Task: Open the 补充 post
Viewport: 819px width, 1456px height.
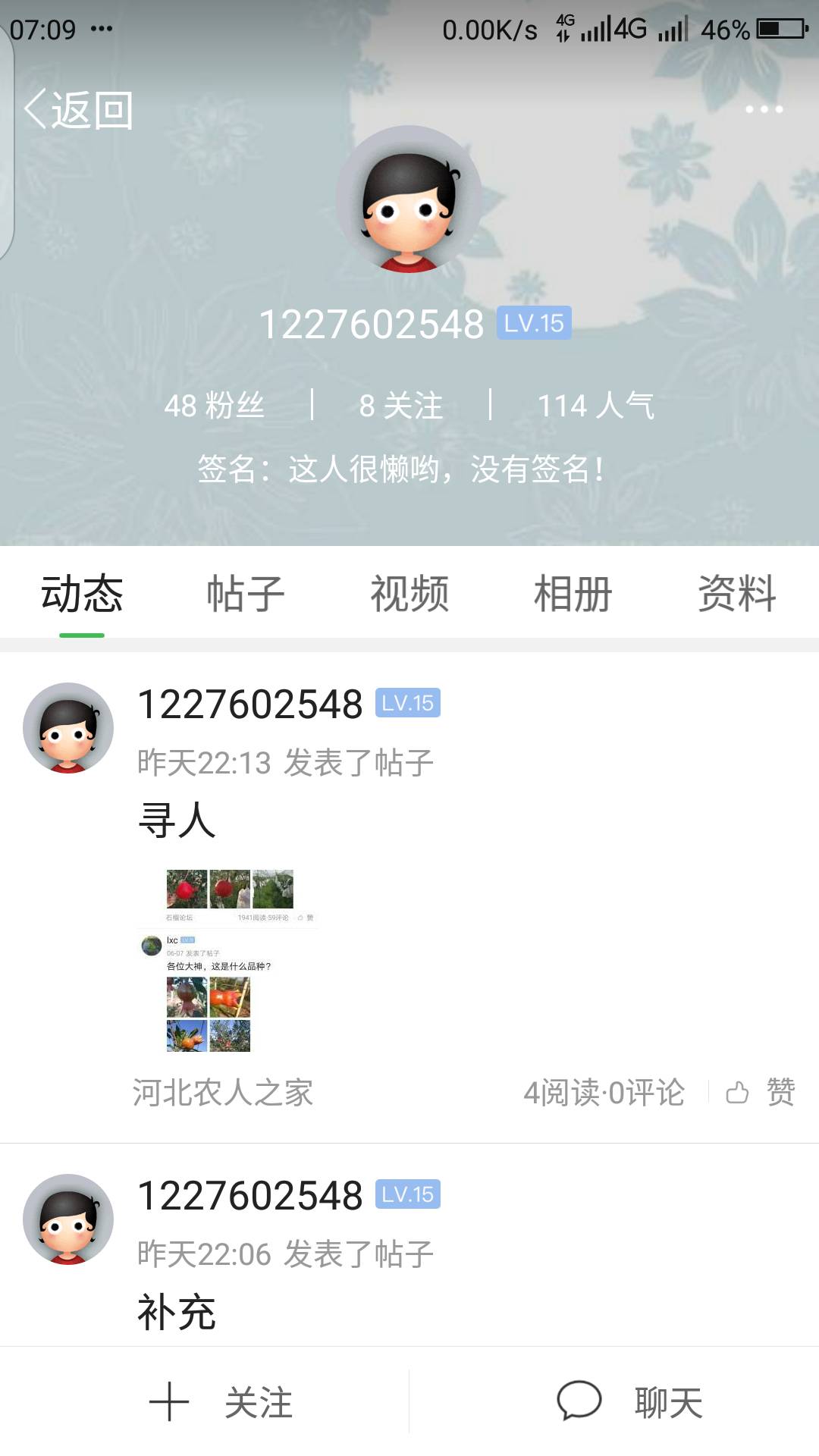Action: point(177,1312)
